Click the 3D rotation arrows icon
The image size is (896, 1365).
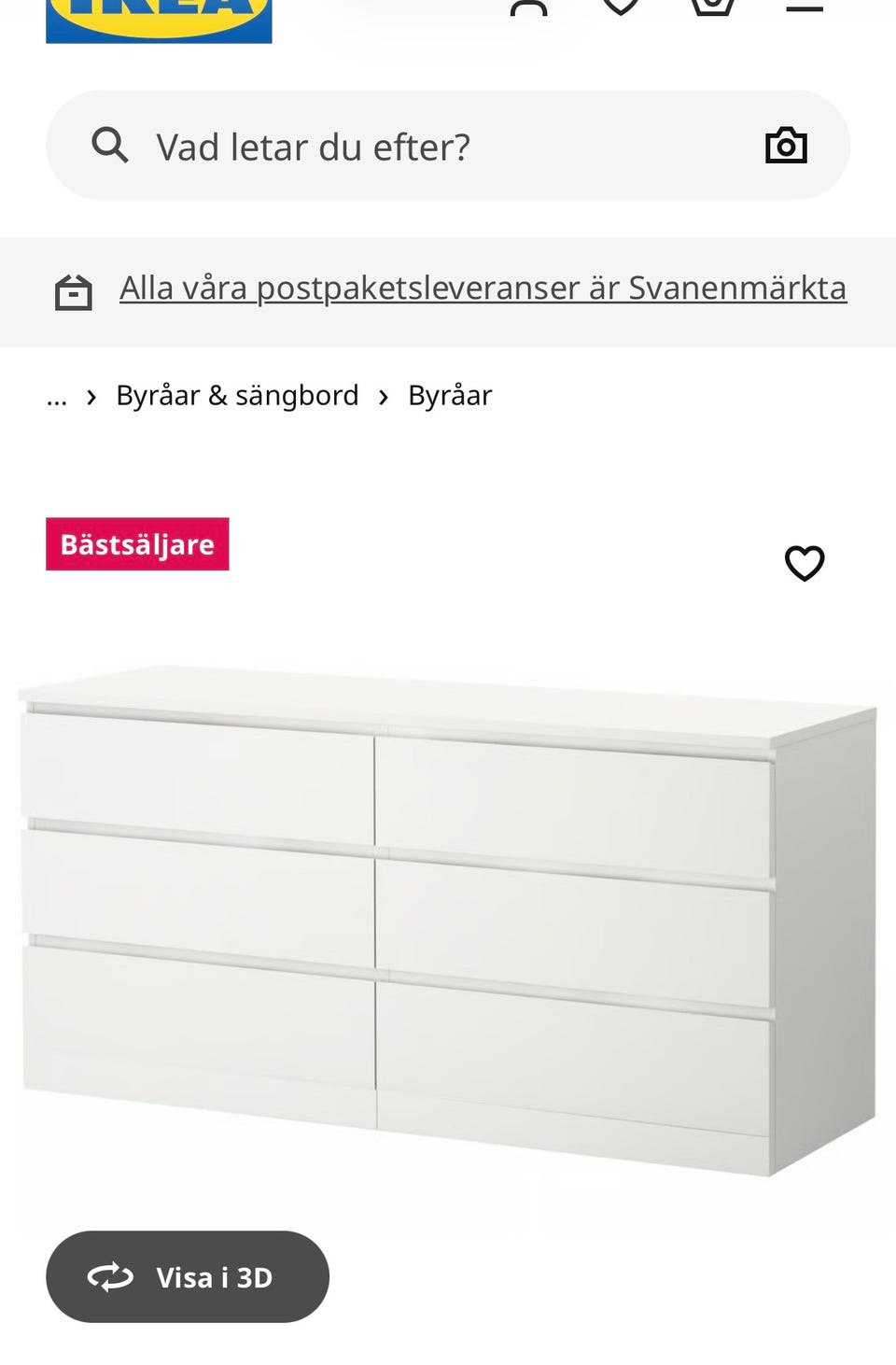click(111, 1276)
